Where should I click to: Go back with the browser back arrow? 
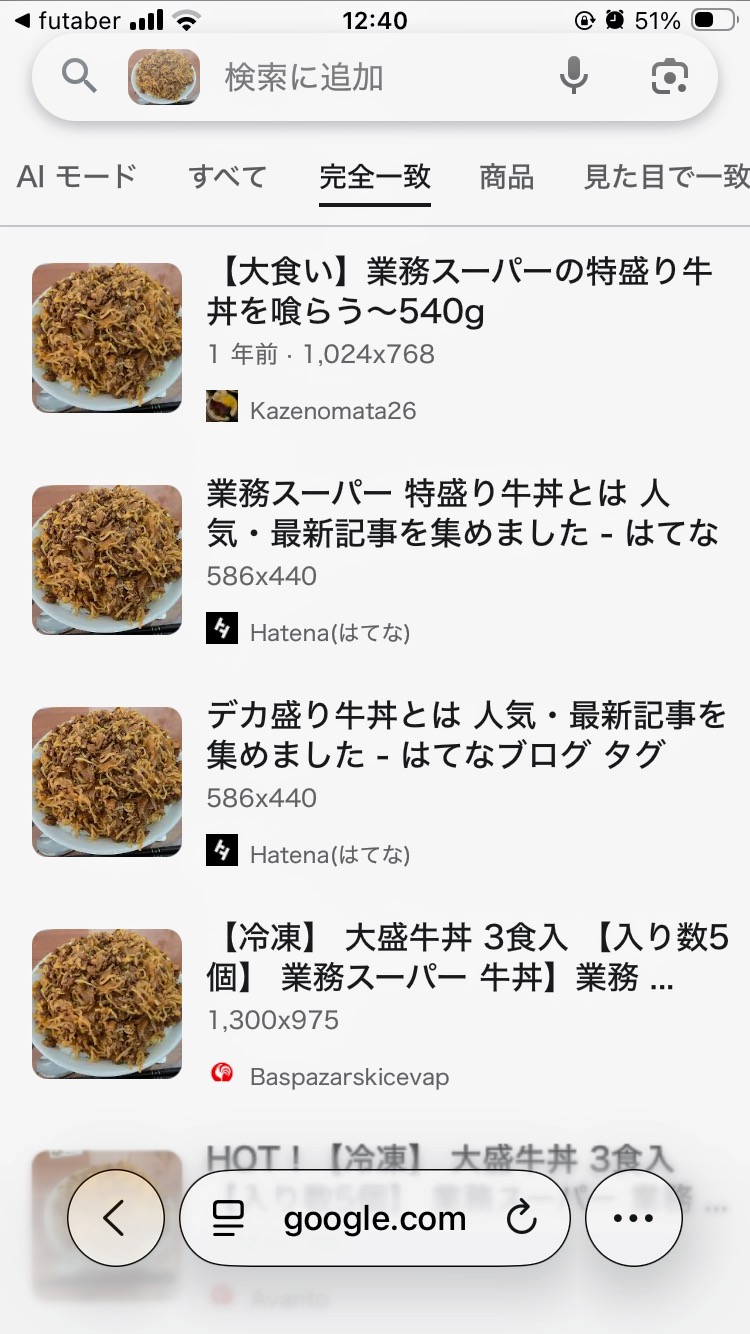(115, 1218)
